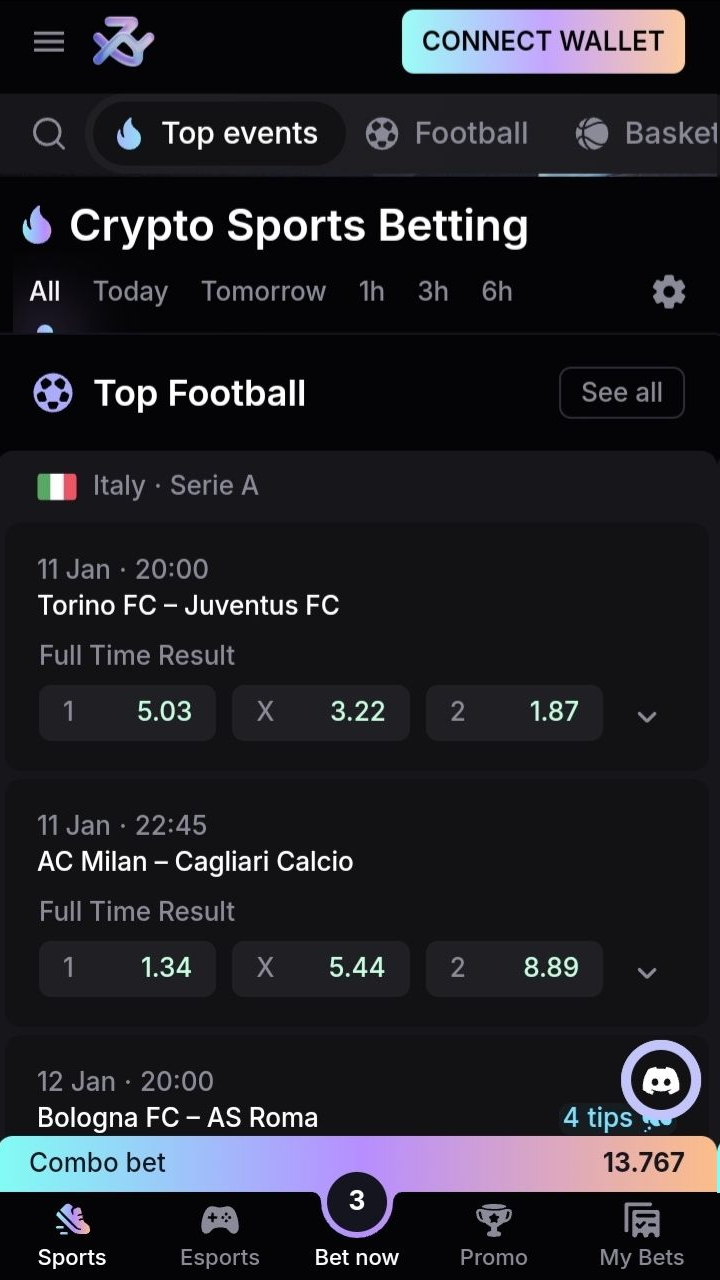The width and height of the screenshot is (720, 1280).
Task: Tap Bet now with 3 selections
Action: 357,1222
